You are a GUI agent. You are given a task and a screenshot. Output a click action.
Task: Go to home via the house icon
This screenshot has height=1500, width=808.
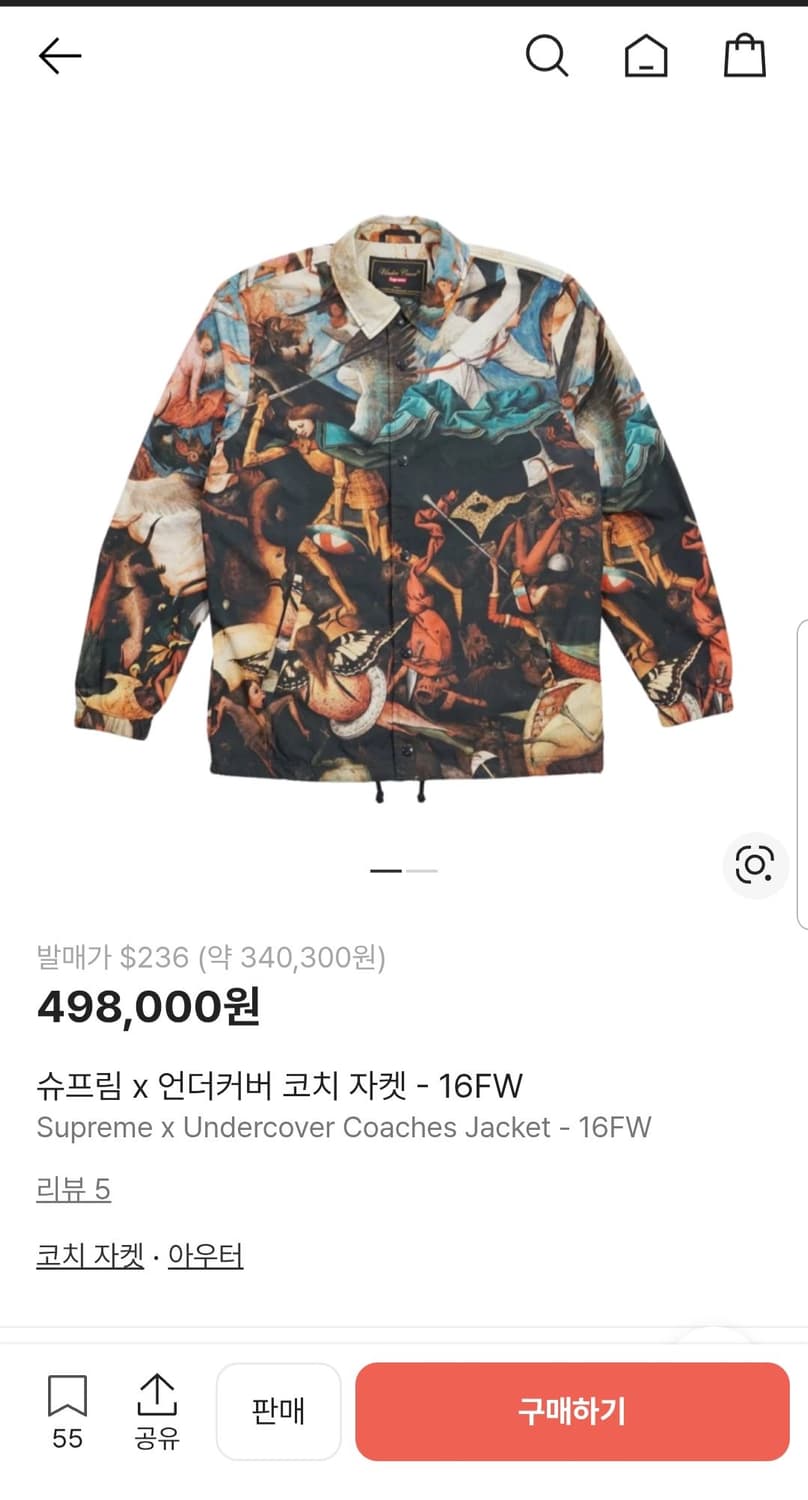click(646, 57)
